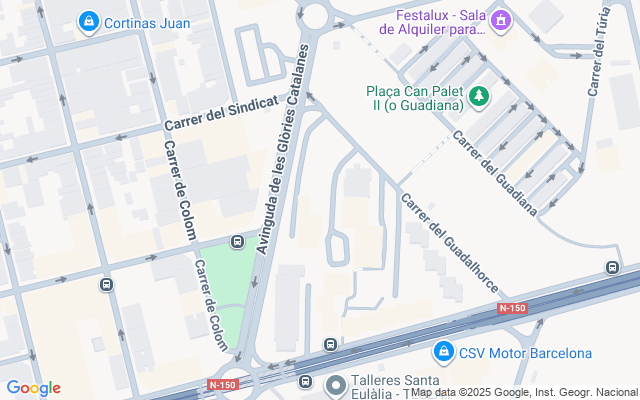Select the bus stop beside the green park
The height and width of the screenshot is (400, 640).
[x=237, y=241]
